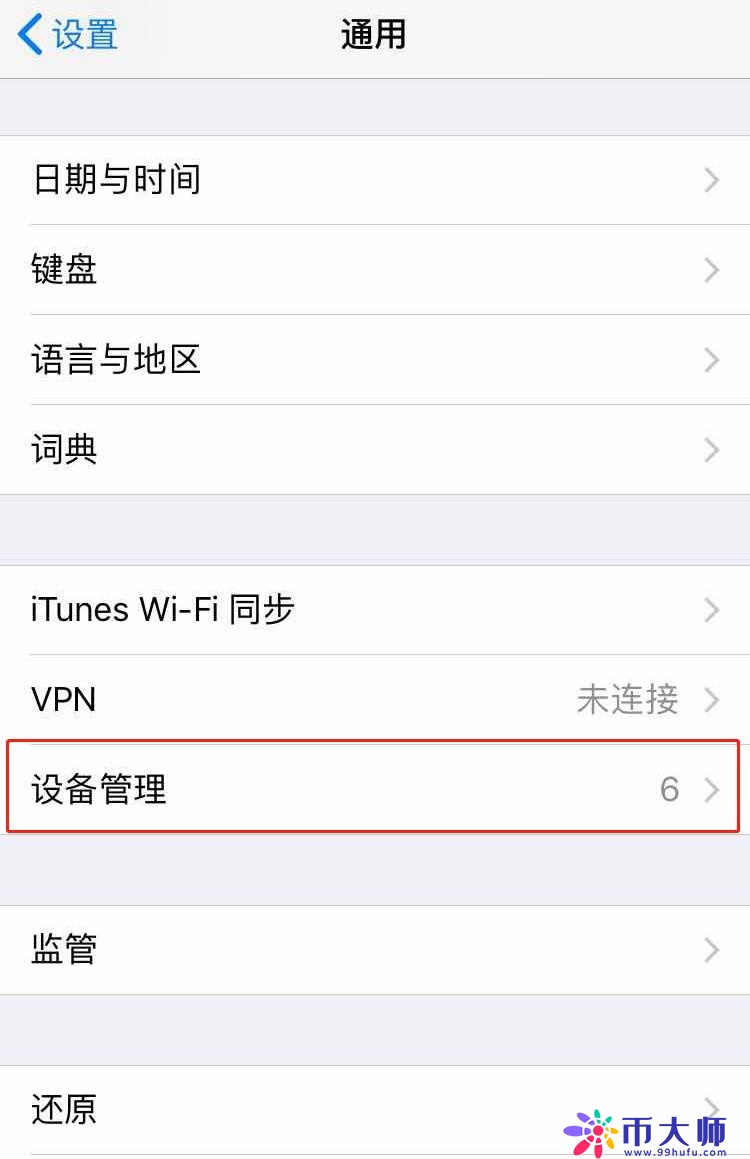
Task: Click the chevron beside 日期与时间
Action: tap(711, 180)
